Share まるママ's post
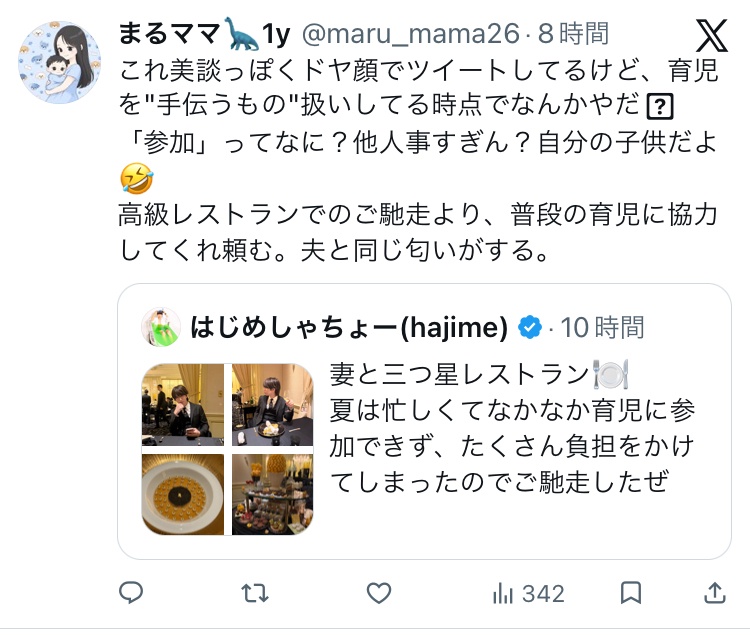Screen dimensions: 750x635 pos(715,593)
